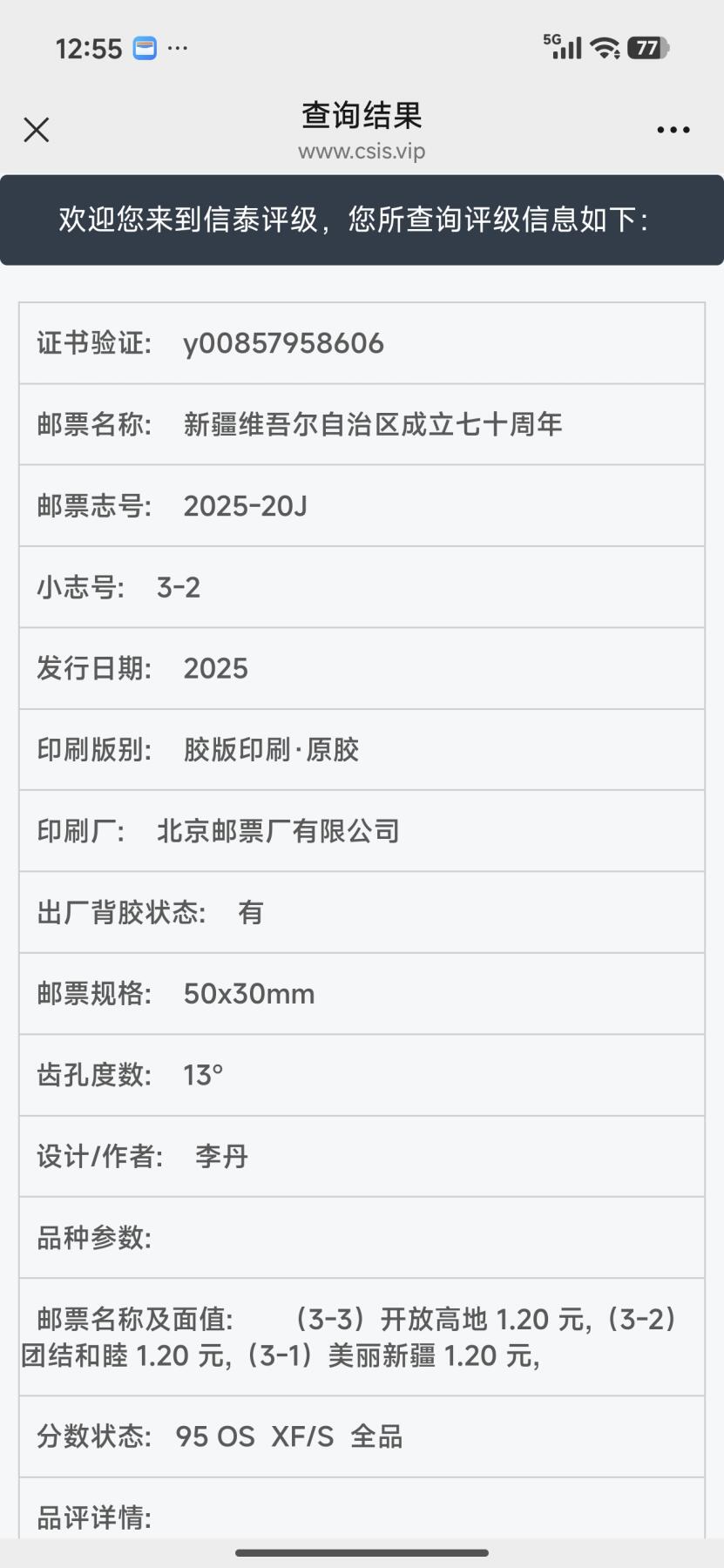Select the printing factory 北京邮票厂有限公司

278,831
